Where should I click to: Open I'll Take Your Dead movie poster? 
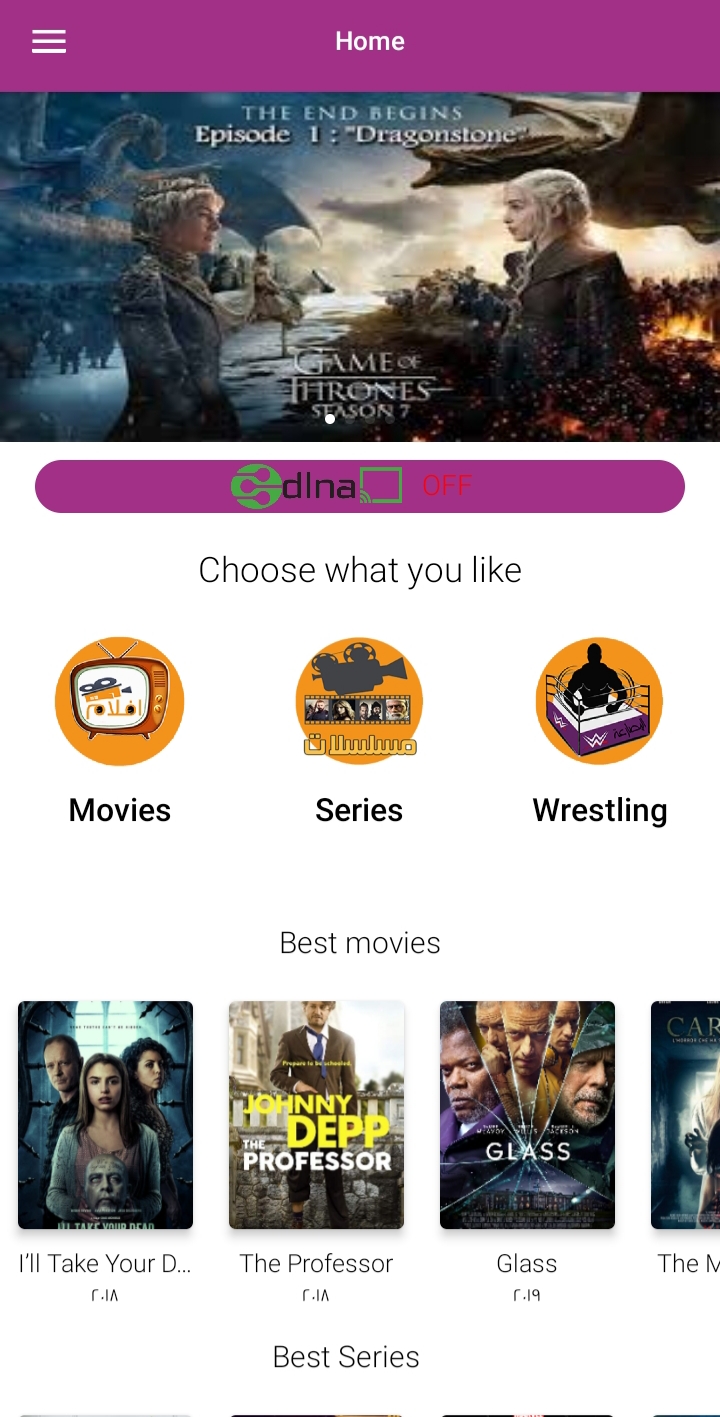pyautogui.click(x=105, y=1115)
